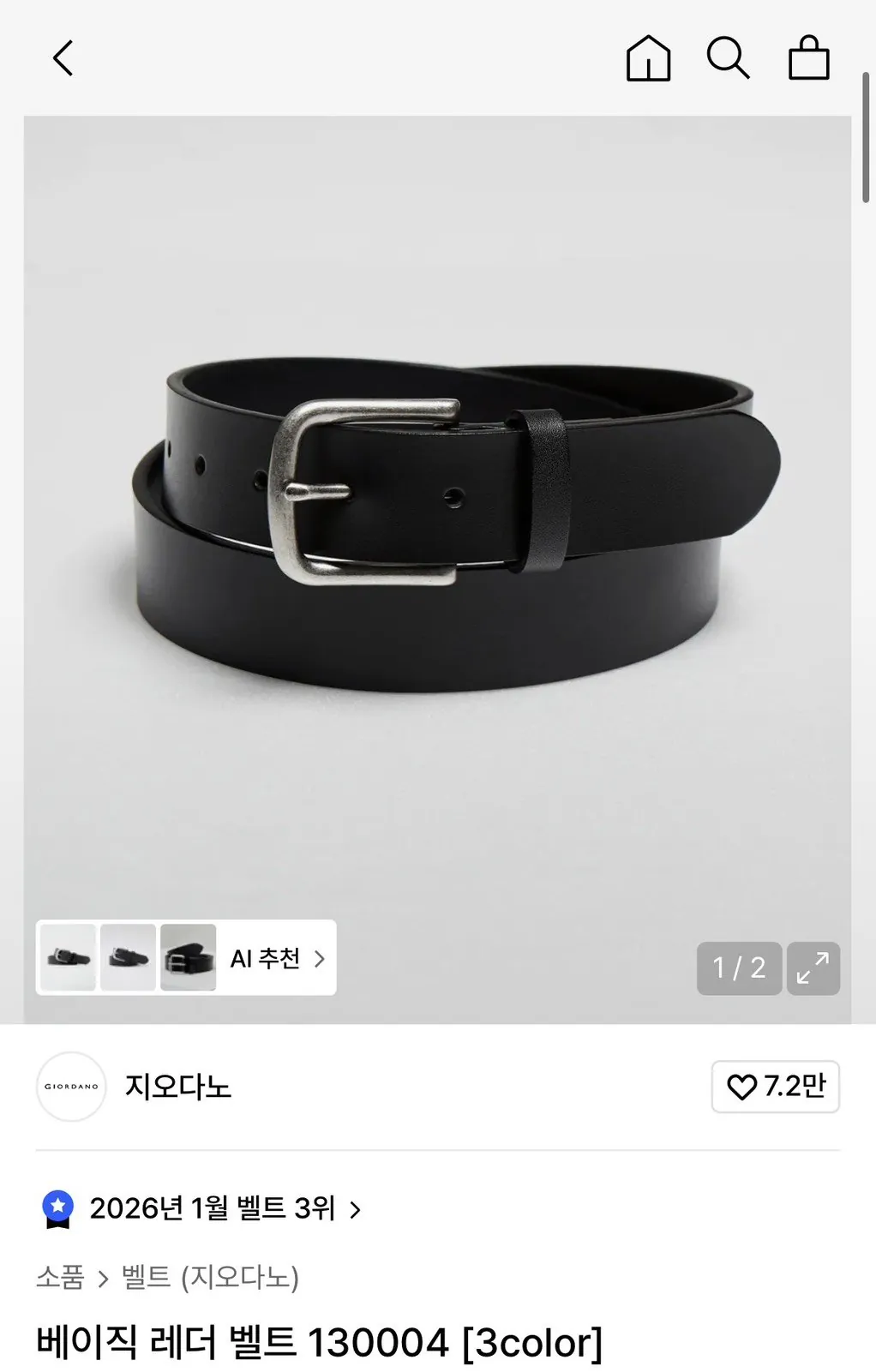The height and width of the screenshot is (1372, 876).
Task: Open the home icon
Action: point(648,59)
